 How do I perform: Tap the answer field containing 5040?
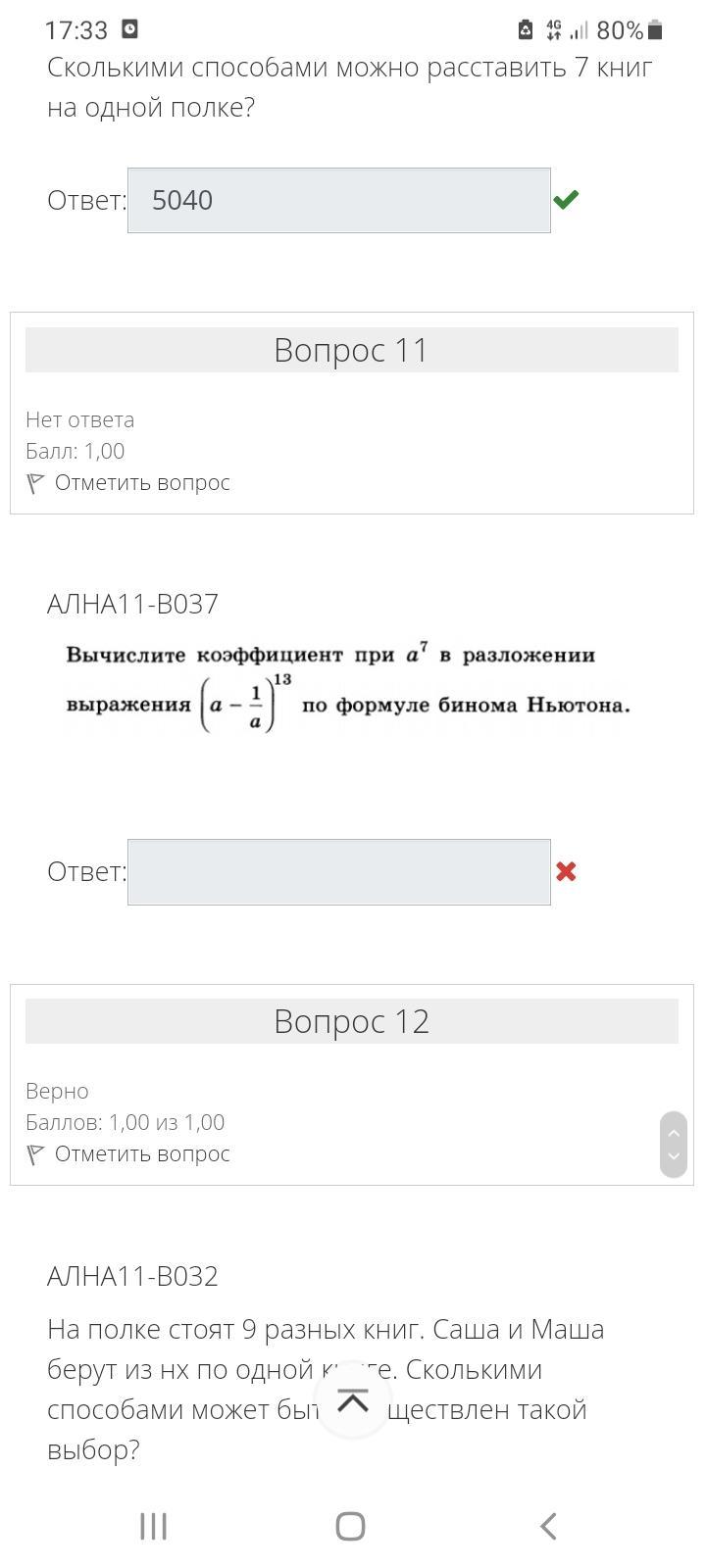(x=338, y=200)
